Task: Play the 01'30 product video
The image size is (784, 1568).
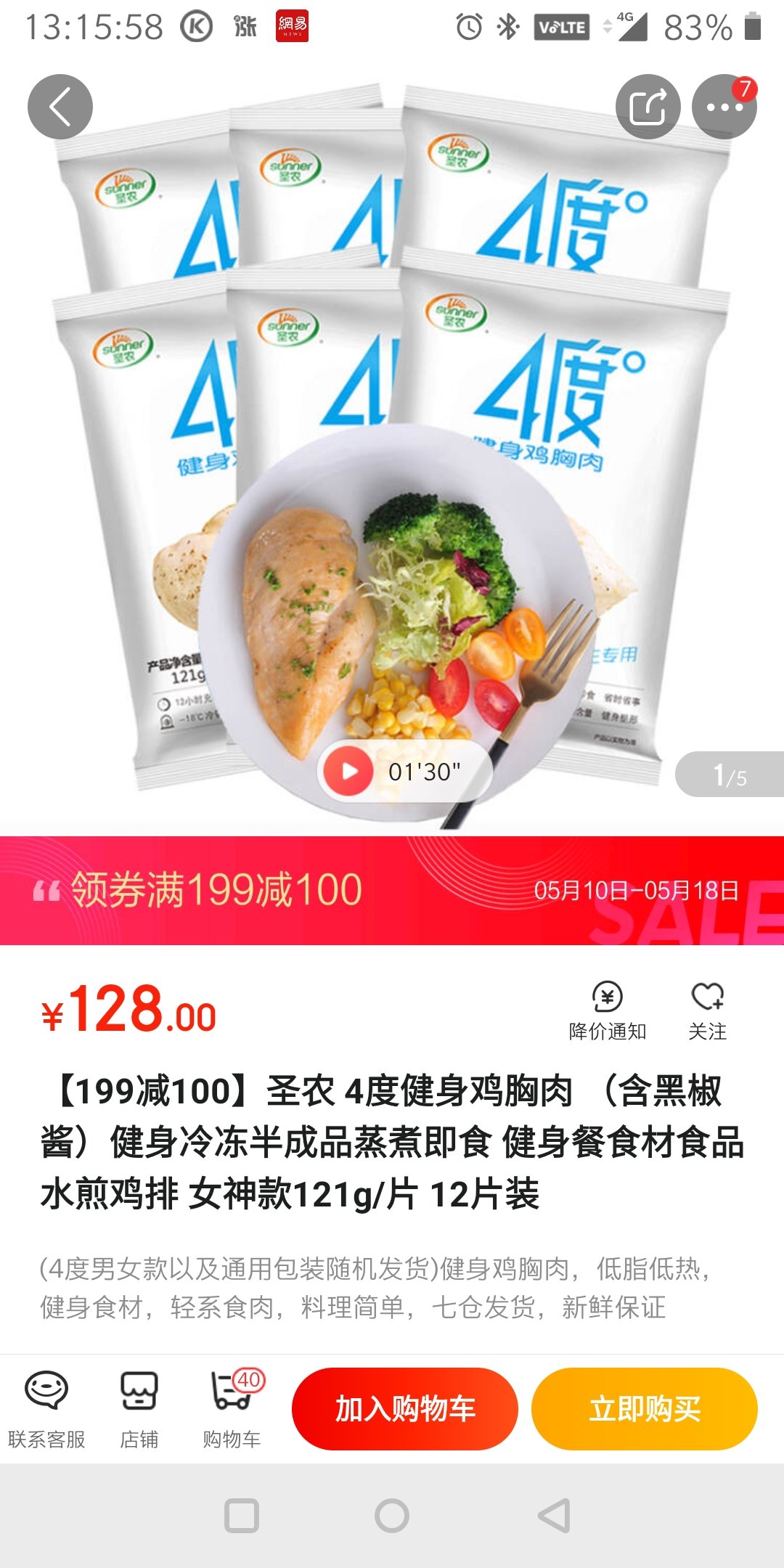Action: point(347,771)
